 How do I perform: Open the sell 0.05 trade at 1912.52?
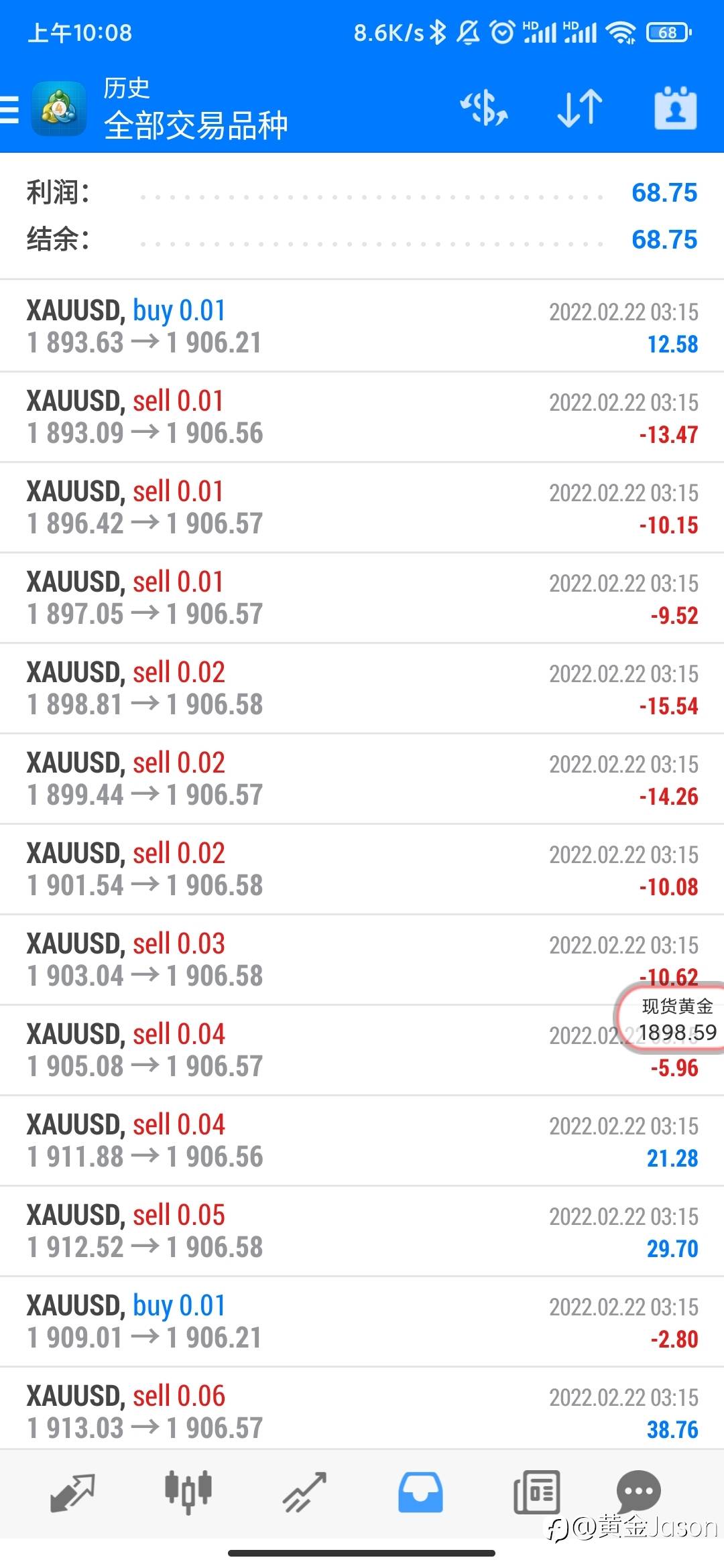(362, 1231)
